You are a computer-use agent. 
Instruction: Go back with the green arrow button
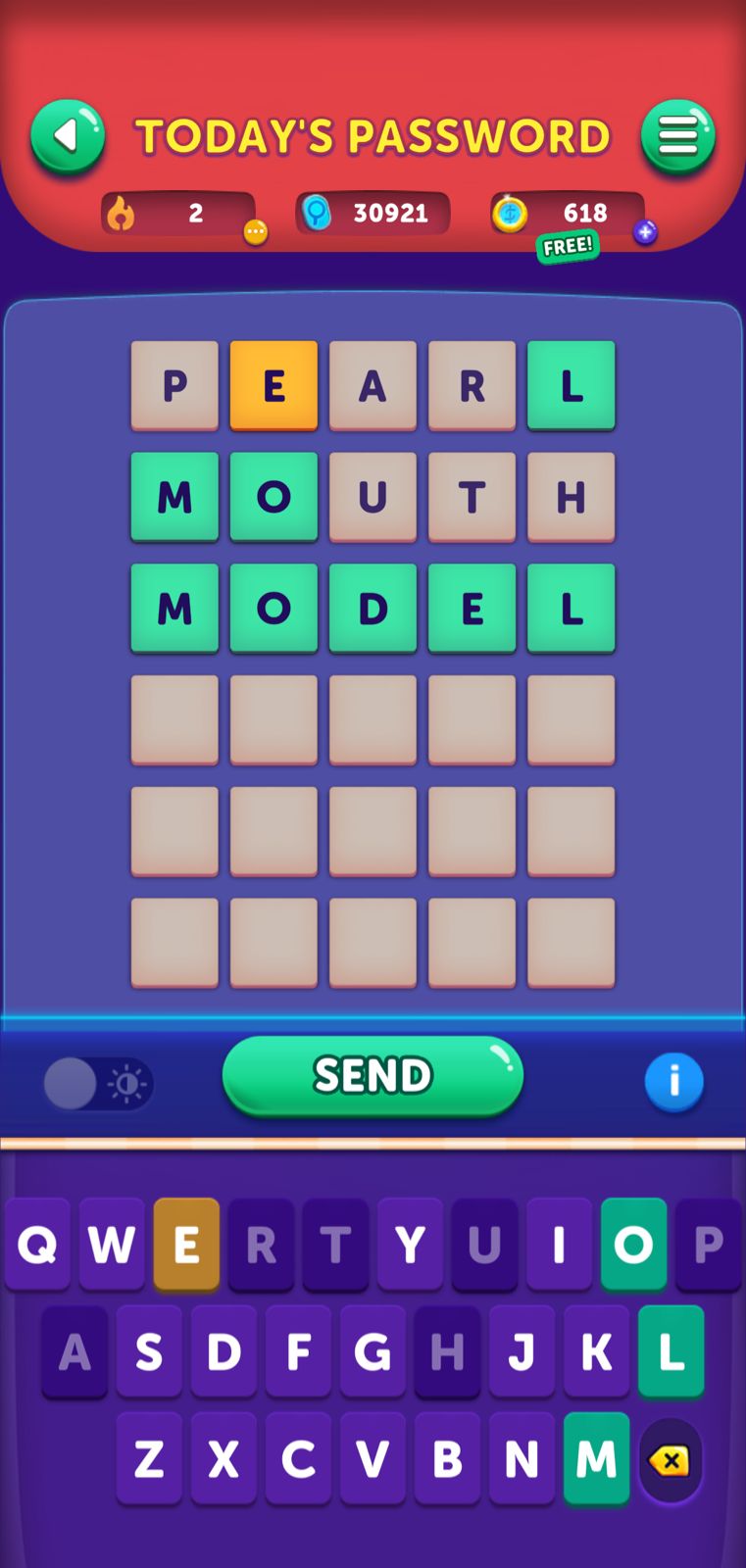pos(67,136)
